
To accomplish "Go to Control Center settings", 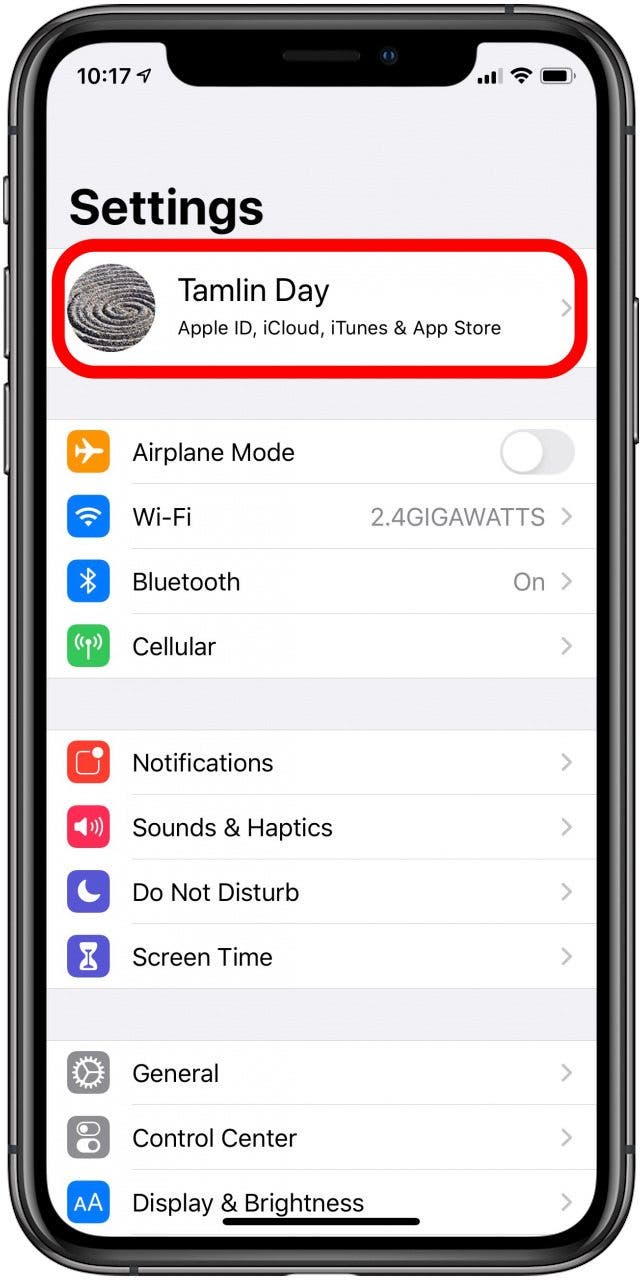I will pos(320,1138).
